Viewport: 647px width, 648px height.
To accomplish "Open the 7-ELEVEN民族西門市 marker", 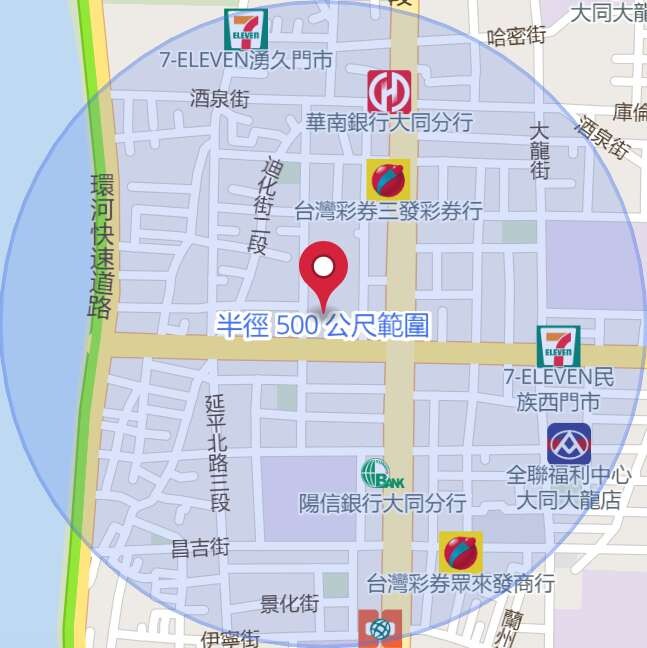I will pyautogui.click(x=559, y=347).
